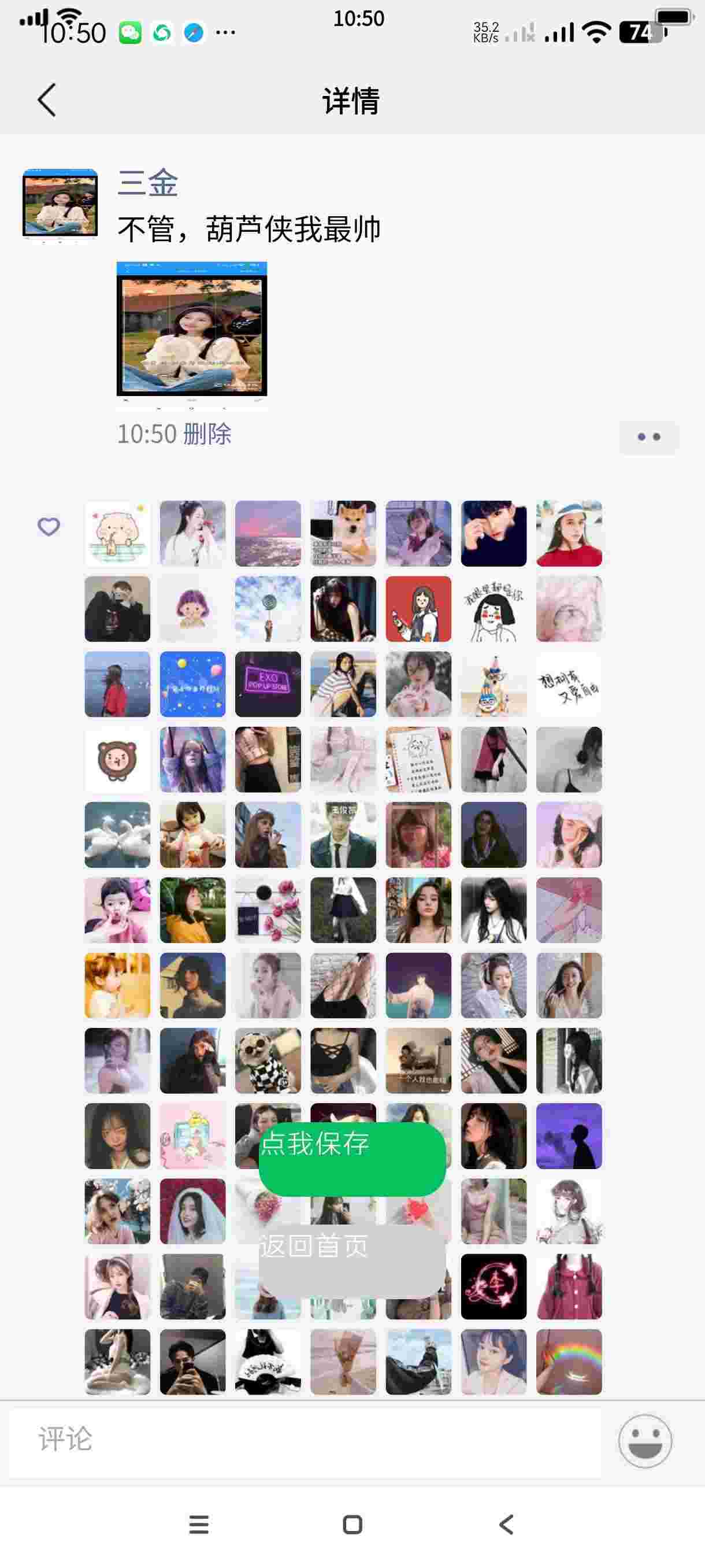Tap the green 点我保存 button
The image size is (705, 1568).
(x=351, y=1159)
